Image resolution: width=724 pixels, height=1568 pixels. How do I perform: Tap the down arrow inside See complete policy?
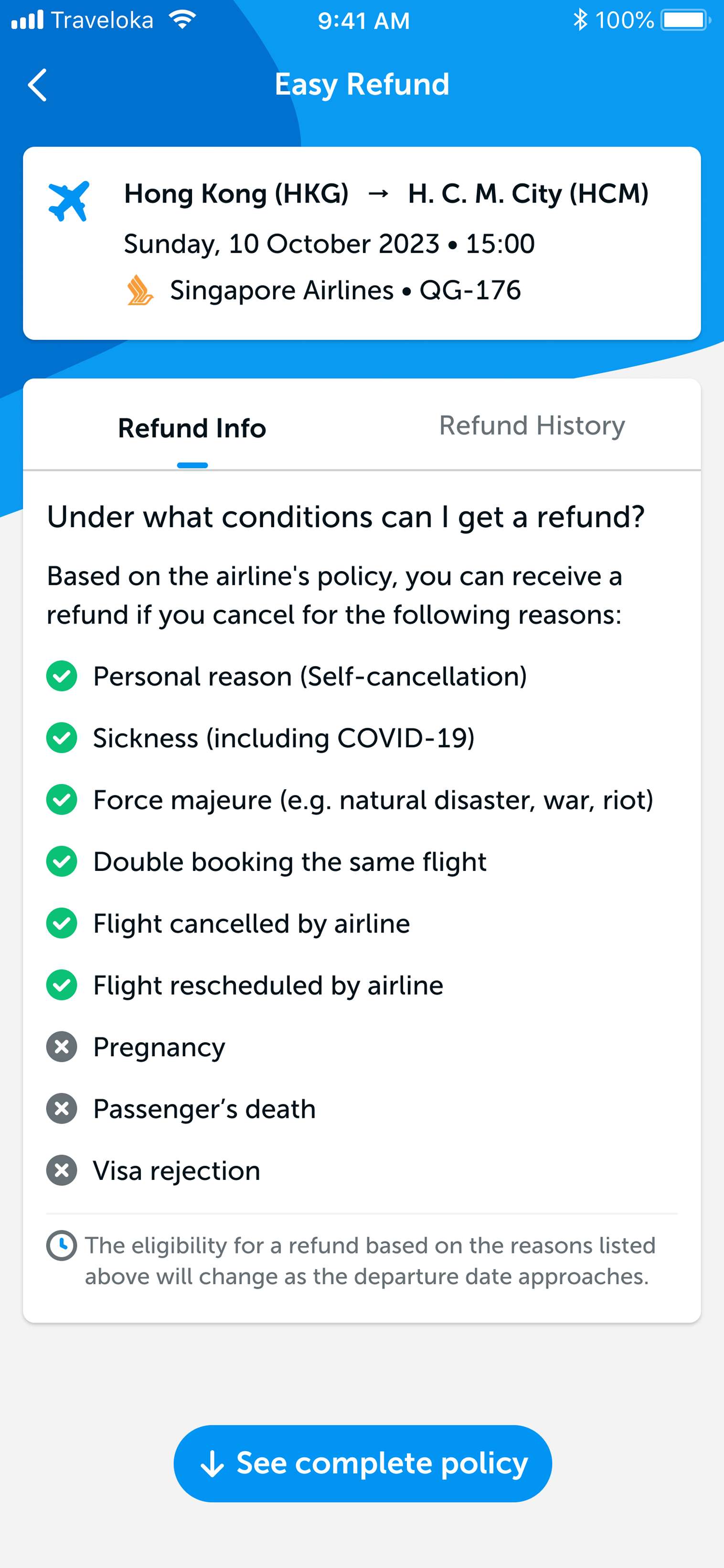(213, 1463)
